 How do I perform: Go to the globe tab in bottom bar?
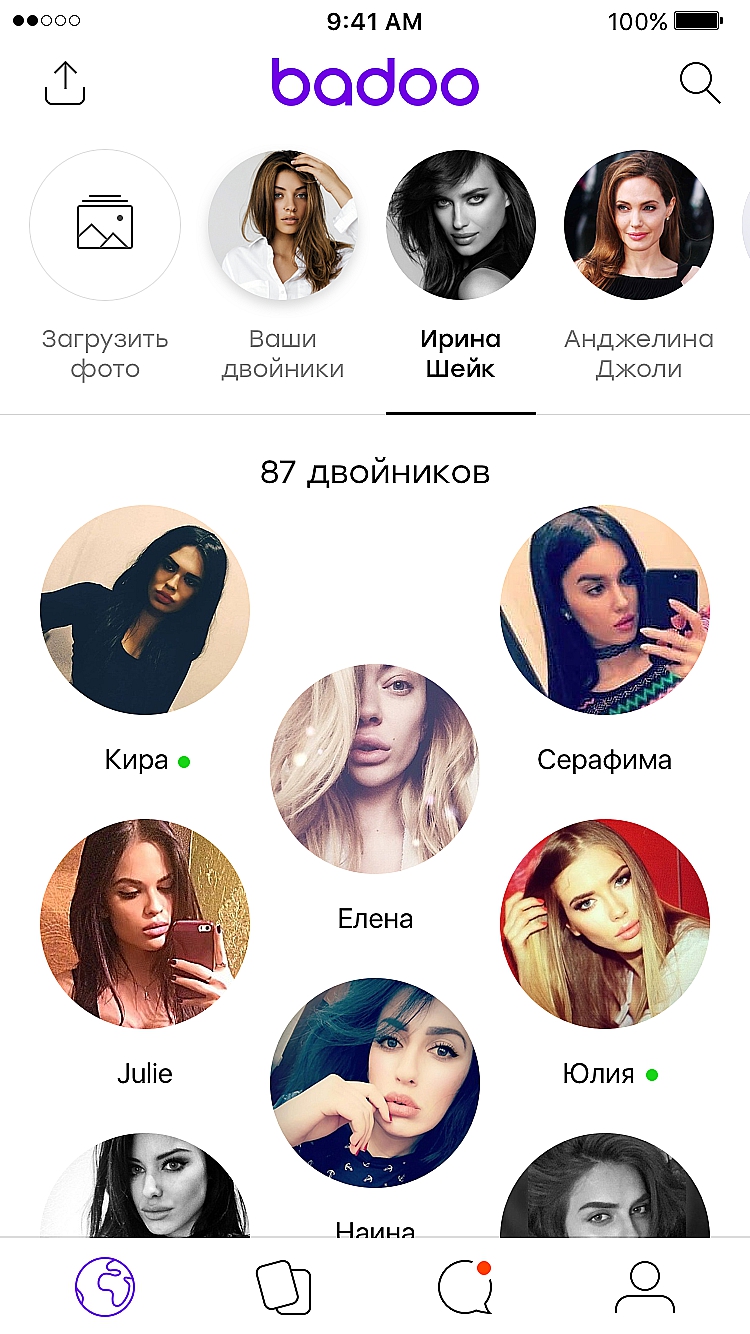(x=105, y=1286)
